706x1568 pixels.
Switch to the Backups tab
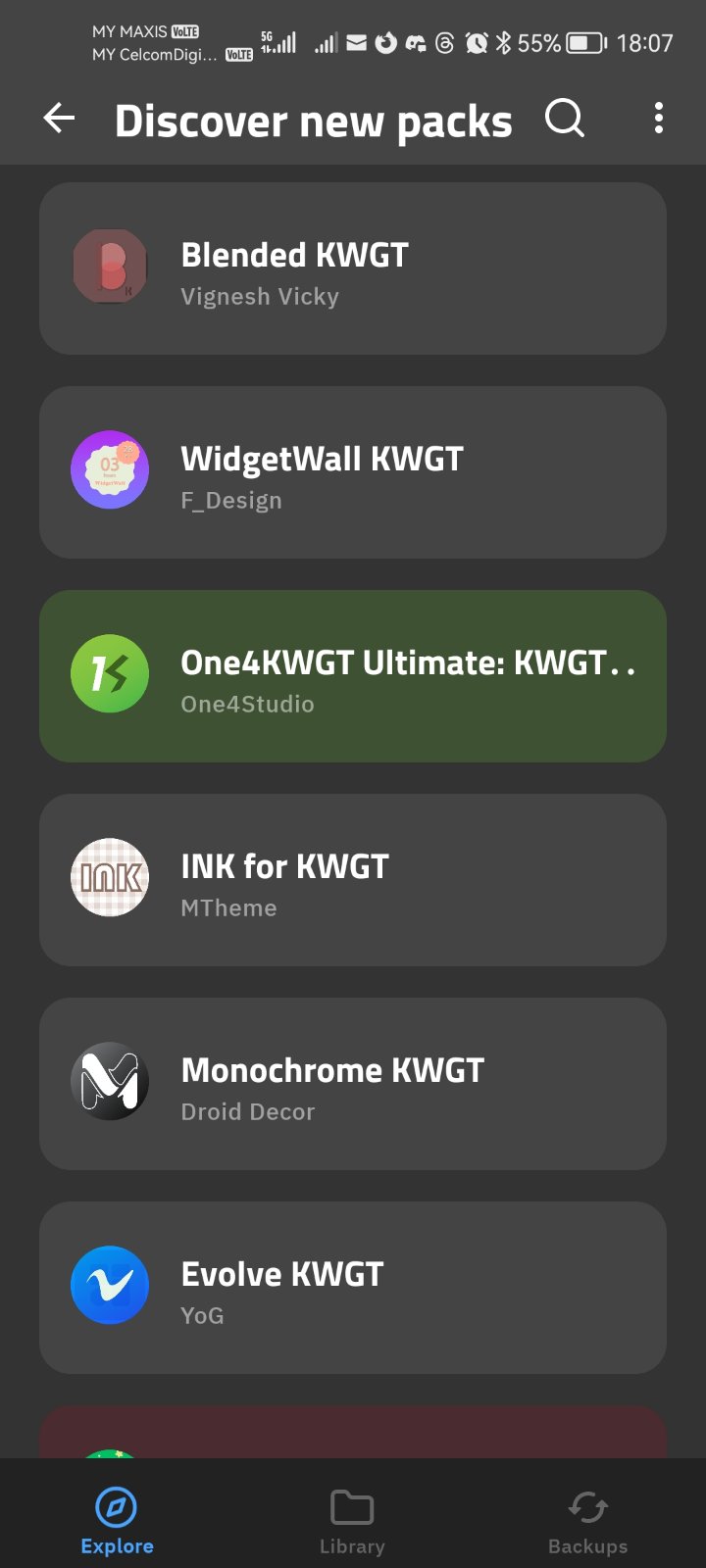(587, 1521)
